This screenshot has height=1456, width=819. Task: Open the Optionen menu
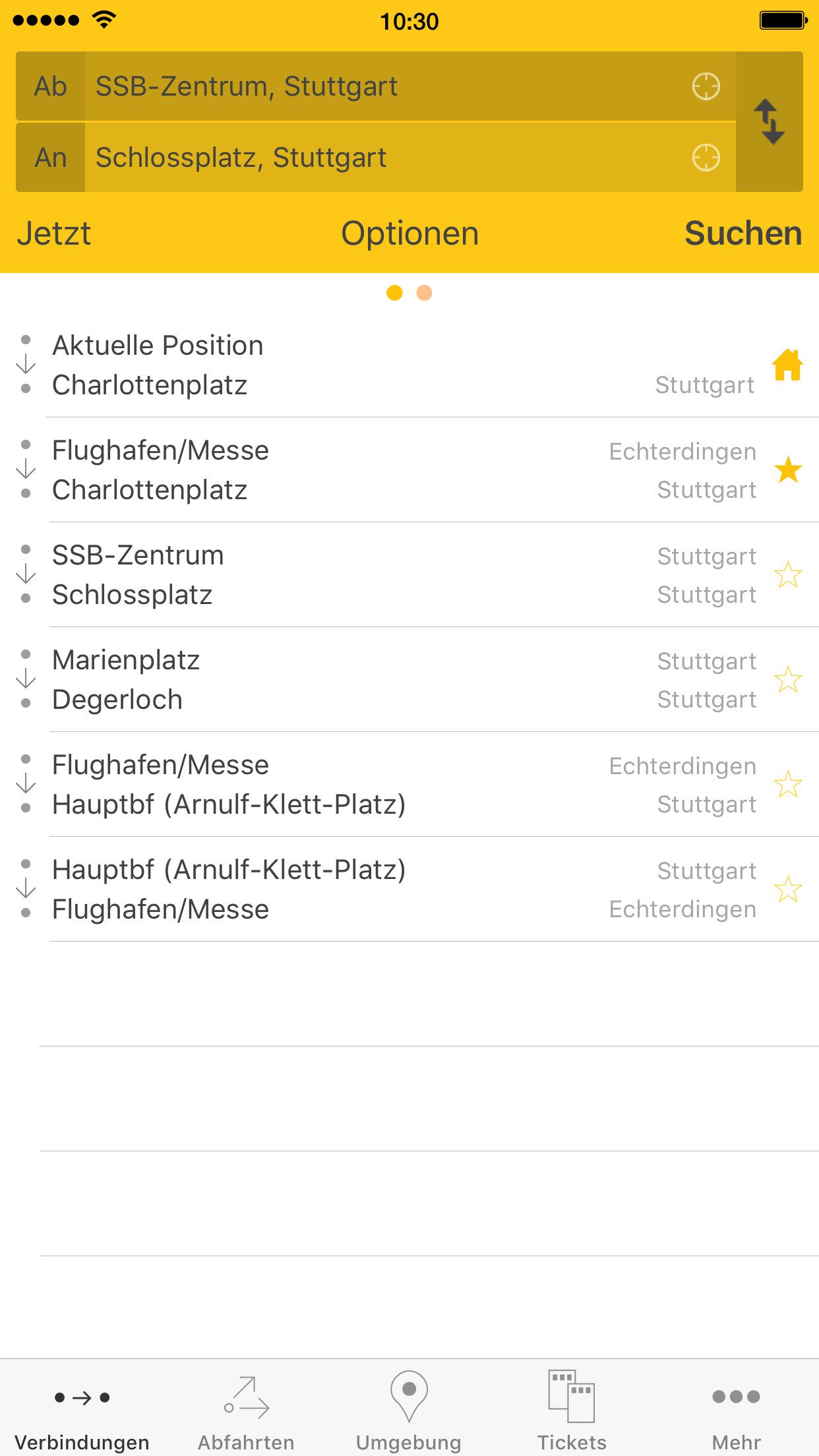tap(409, 233)
